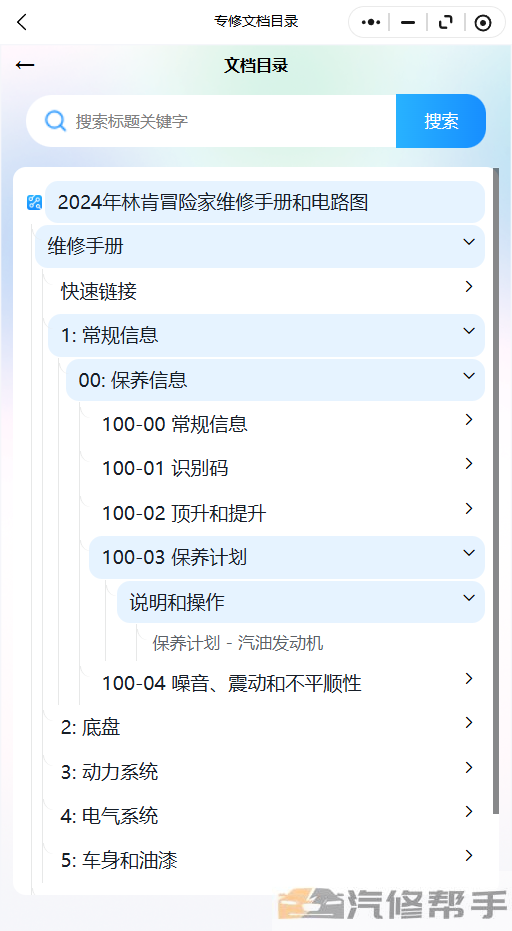Open the mini program three-dot menu
The height and width of the screenshot is (931, 512).
coord(371,23)
